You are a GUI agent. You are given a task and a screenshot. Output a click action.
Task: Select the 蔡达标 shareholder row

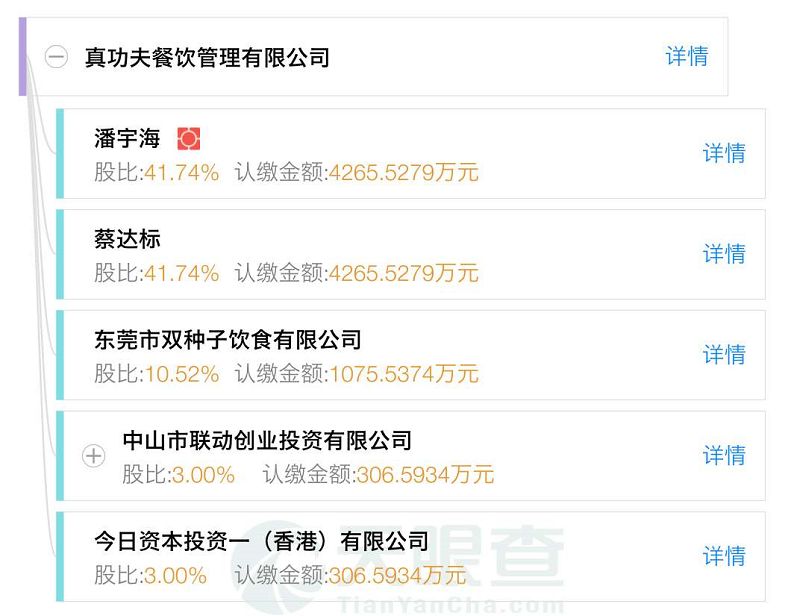(380, 255)
